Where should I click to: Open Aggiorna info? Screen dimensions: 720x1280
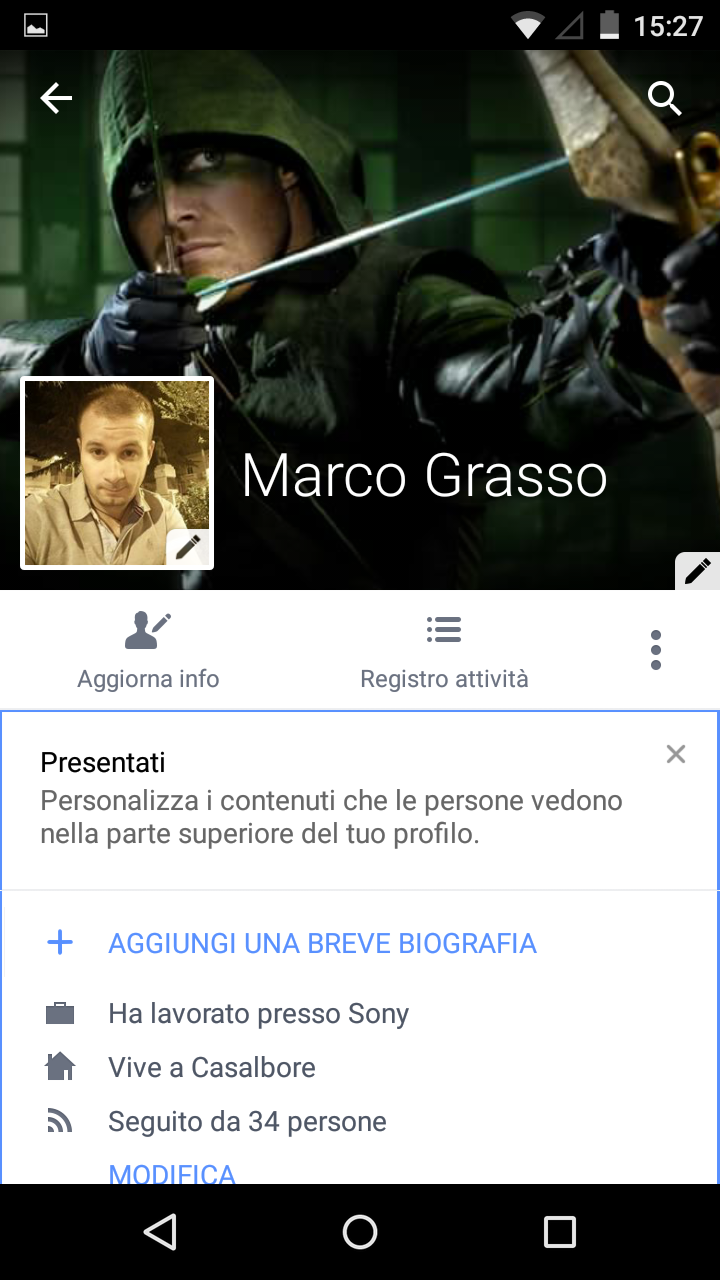click(x=148, y=650)
